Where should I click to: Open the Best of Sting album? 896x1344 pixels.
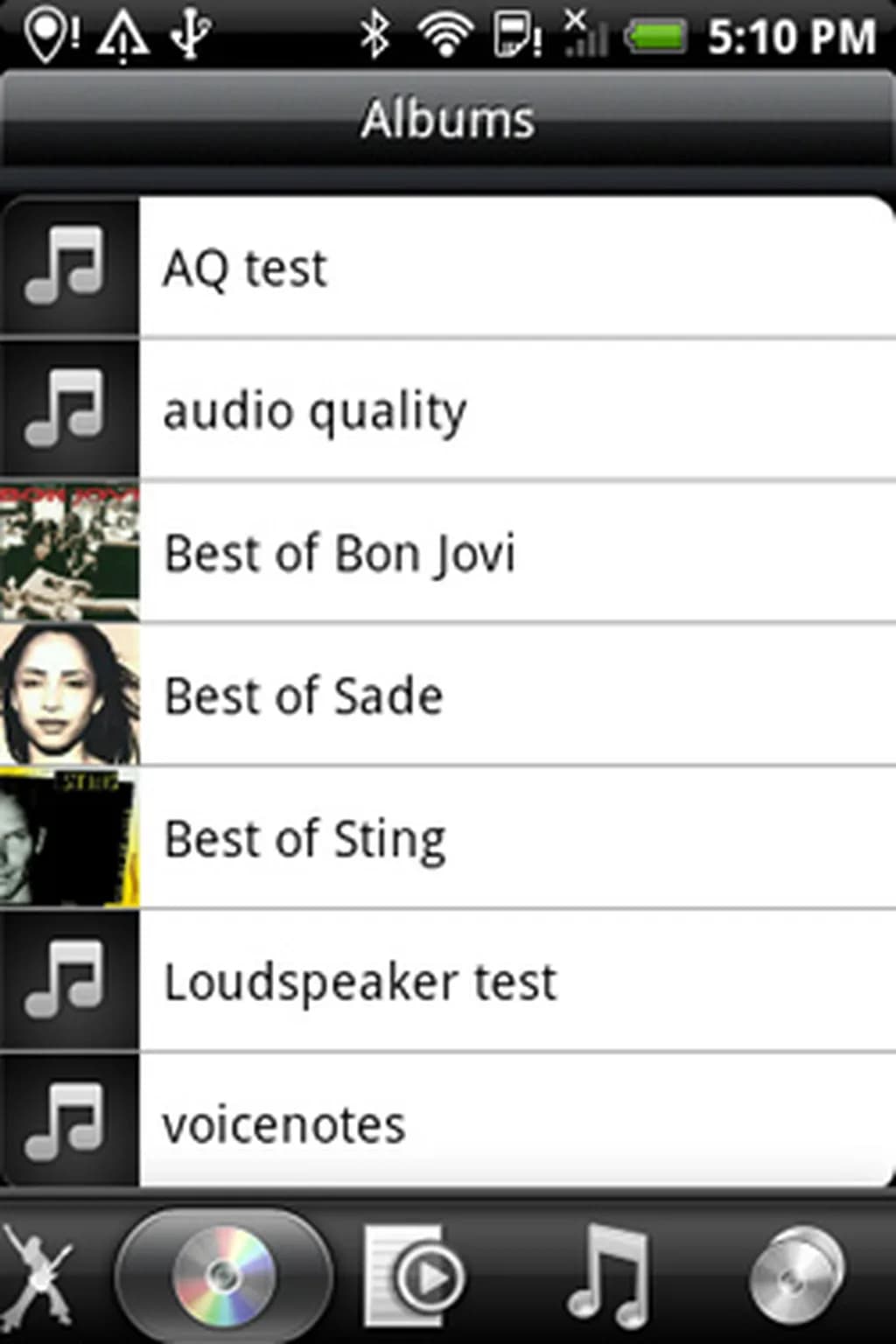click(x=448, y=838)
